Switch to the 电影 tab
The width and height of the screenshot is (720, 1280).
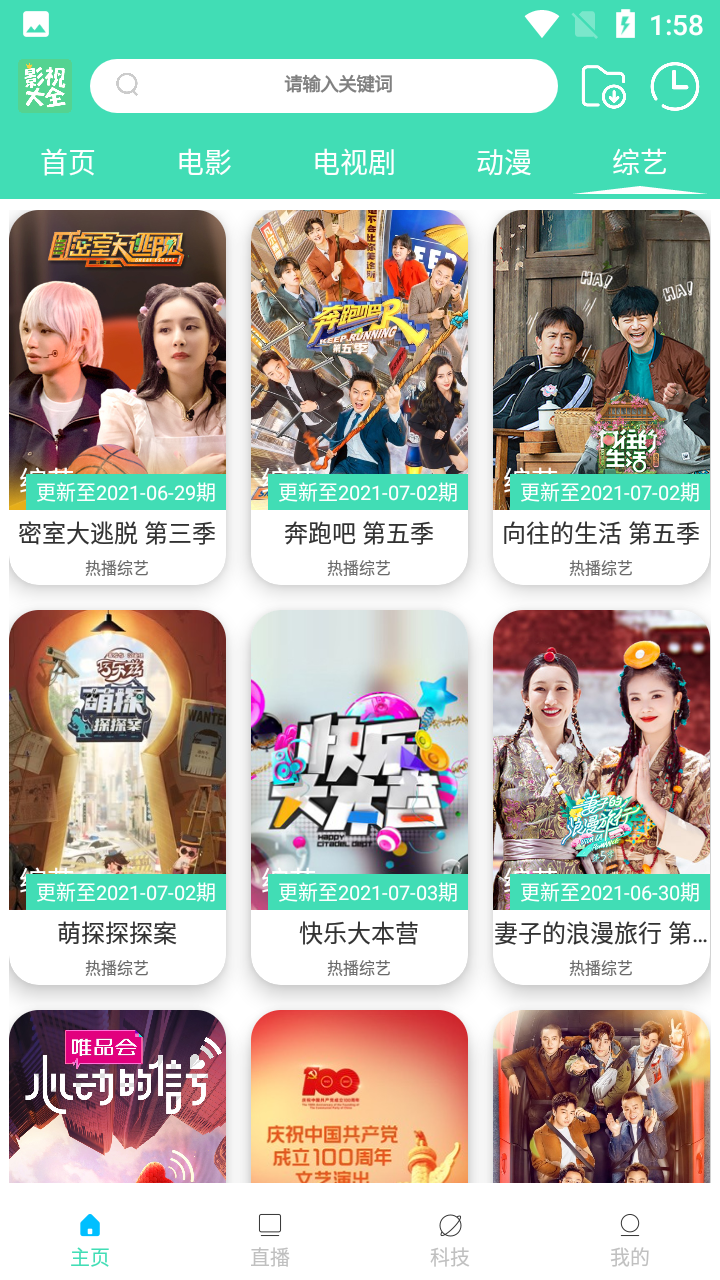pyautogui.click(x=204, y=162)
